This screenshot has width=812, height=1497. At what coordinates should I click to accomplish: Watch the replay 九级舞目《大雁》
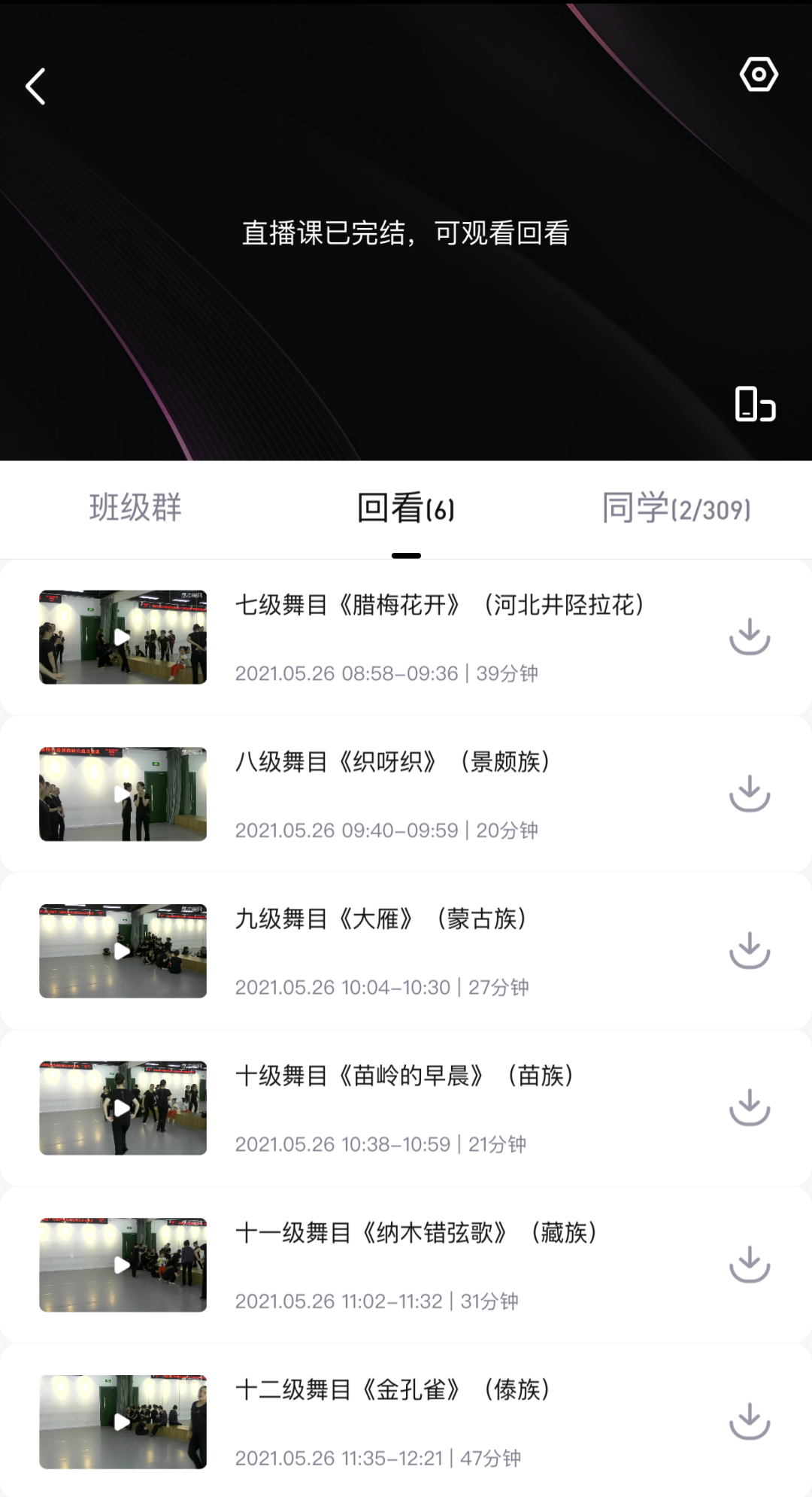click(123, 951)
